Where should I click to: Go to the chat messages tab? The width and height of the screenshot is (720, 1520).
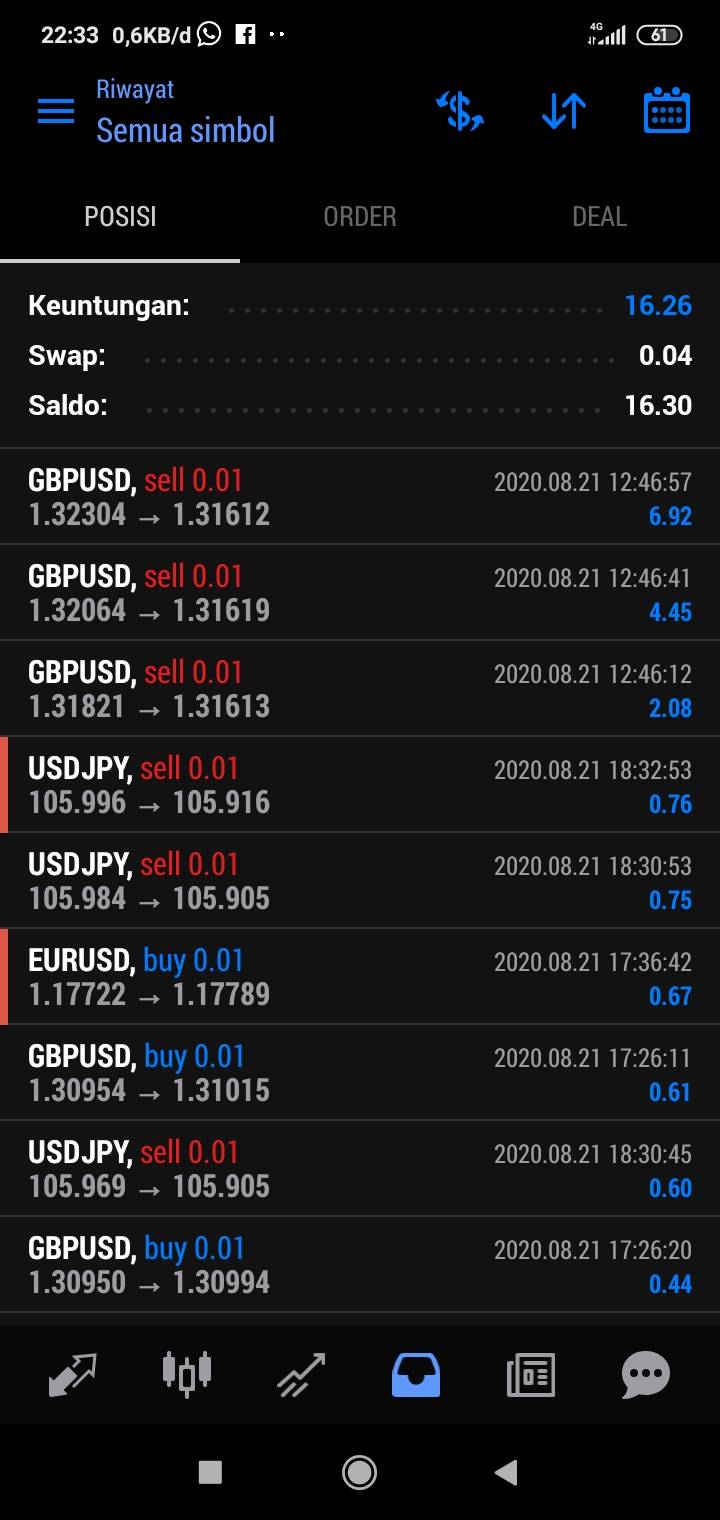tap(645, 1375)
